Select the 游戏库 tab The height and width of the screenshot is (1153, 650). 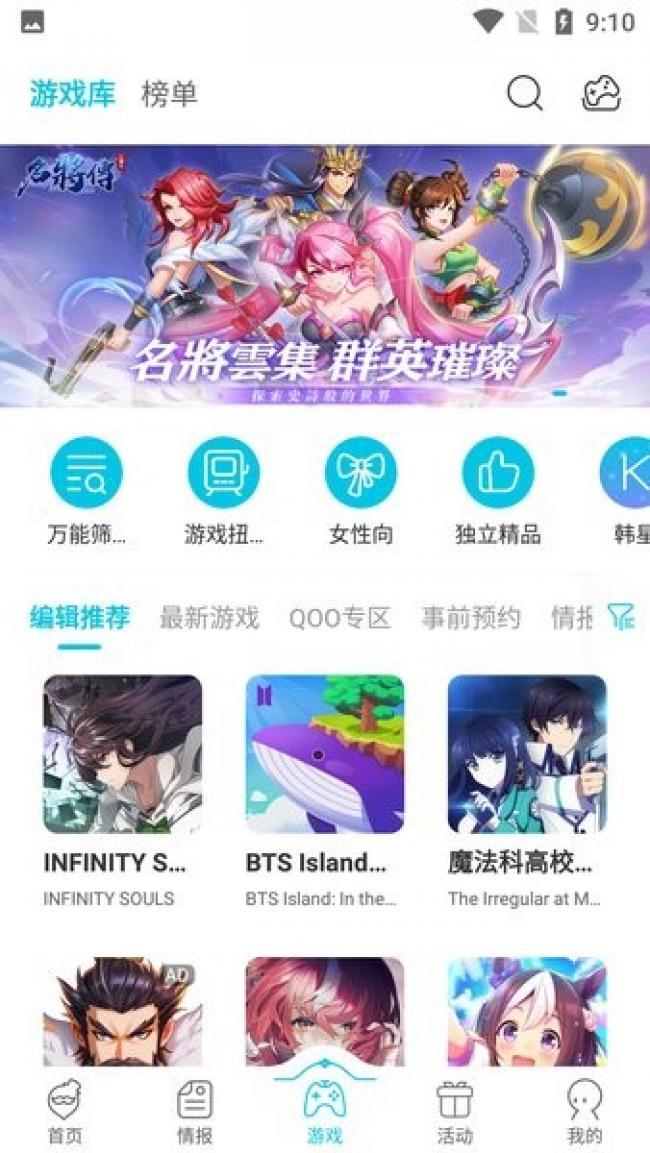pos(72,94)
